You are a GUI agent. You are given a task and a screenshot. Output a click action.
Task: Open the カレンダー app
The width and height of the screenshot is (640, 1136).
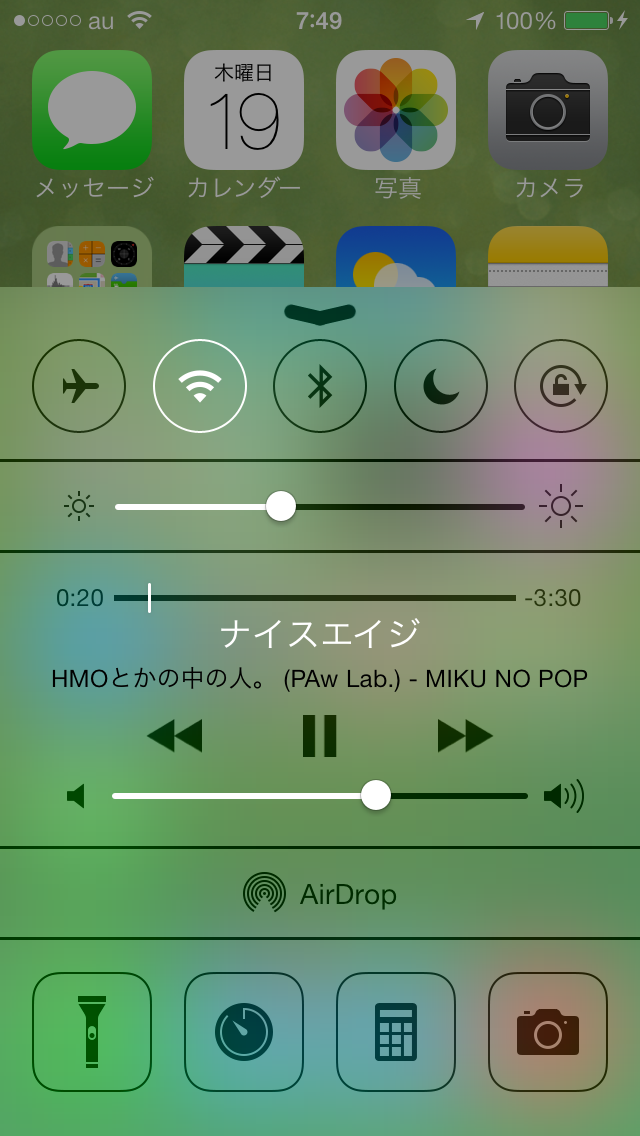[x=244, y=110]
